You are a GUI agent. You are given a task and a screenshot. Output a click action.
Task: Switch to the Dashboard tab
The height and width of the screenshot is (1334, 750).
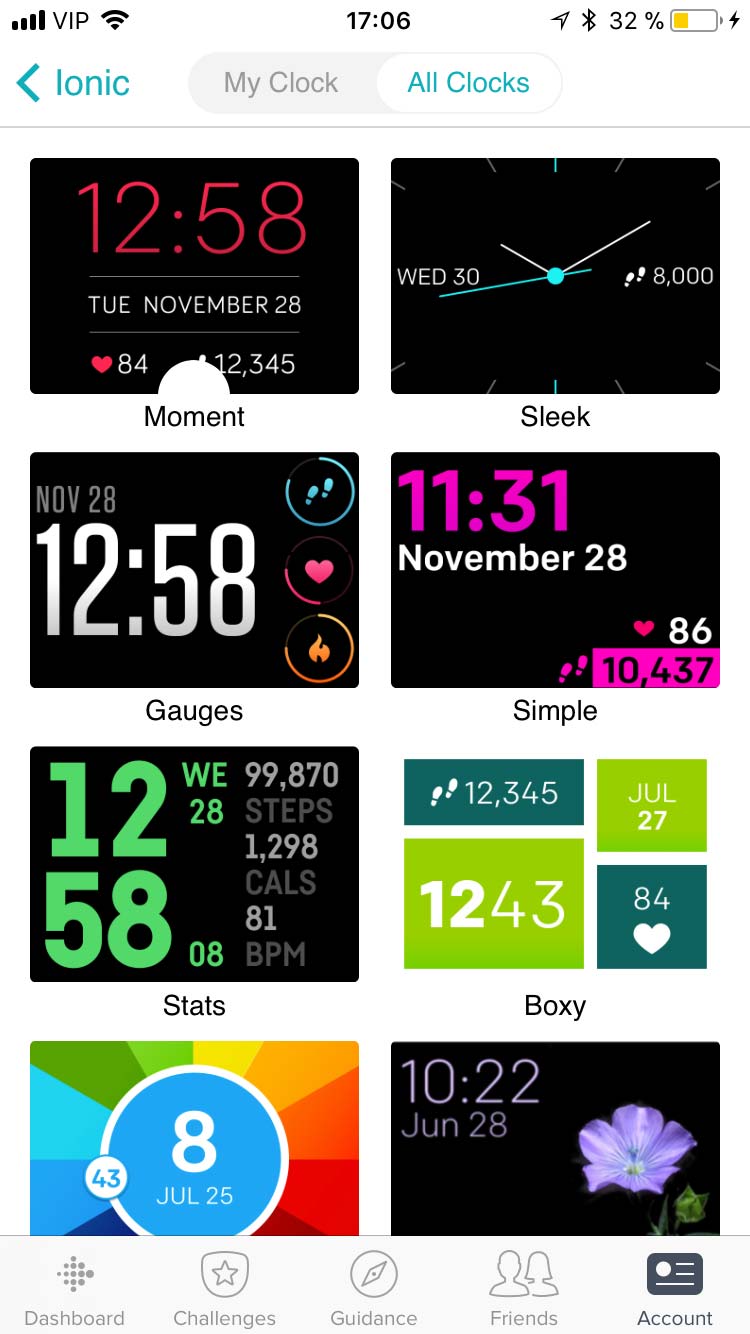[x=74, y=1288]
